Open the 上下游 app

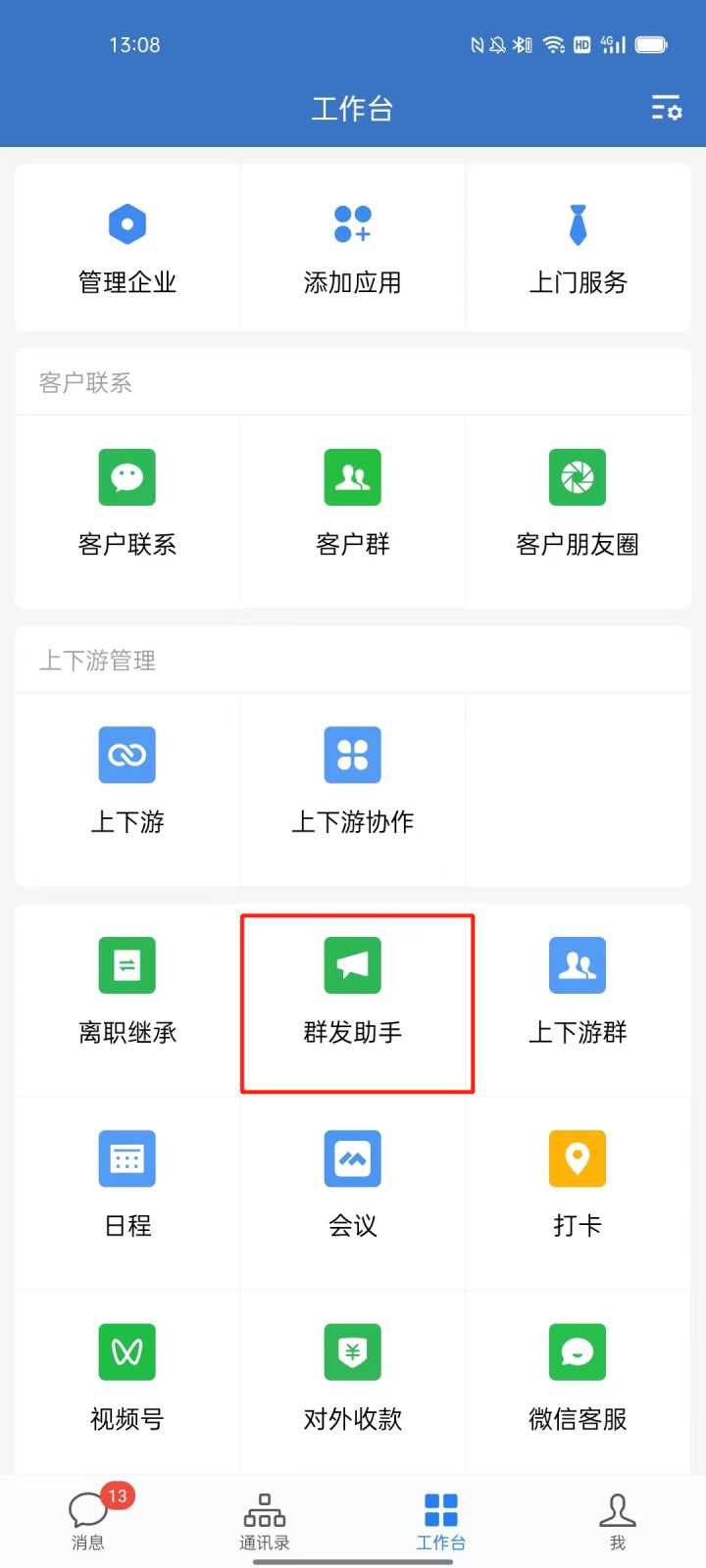pos(127,781)
